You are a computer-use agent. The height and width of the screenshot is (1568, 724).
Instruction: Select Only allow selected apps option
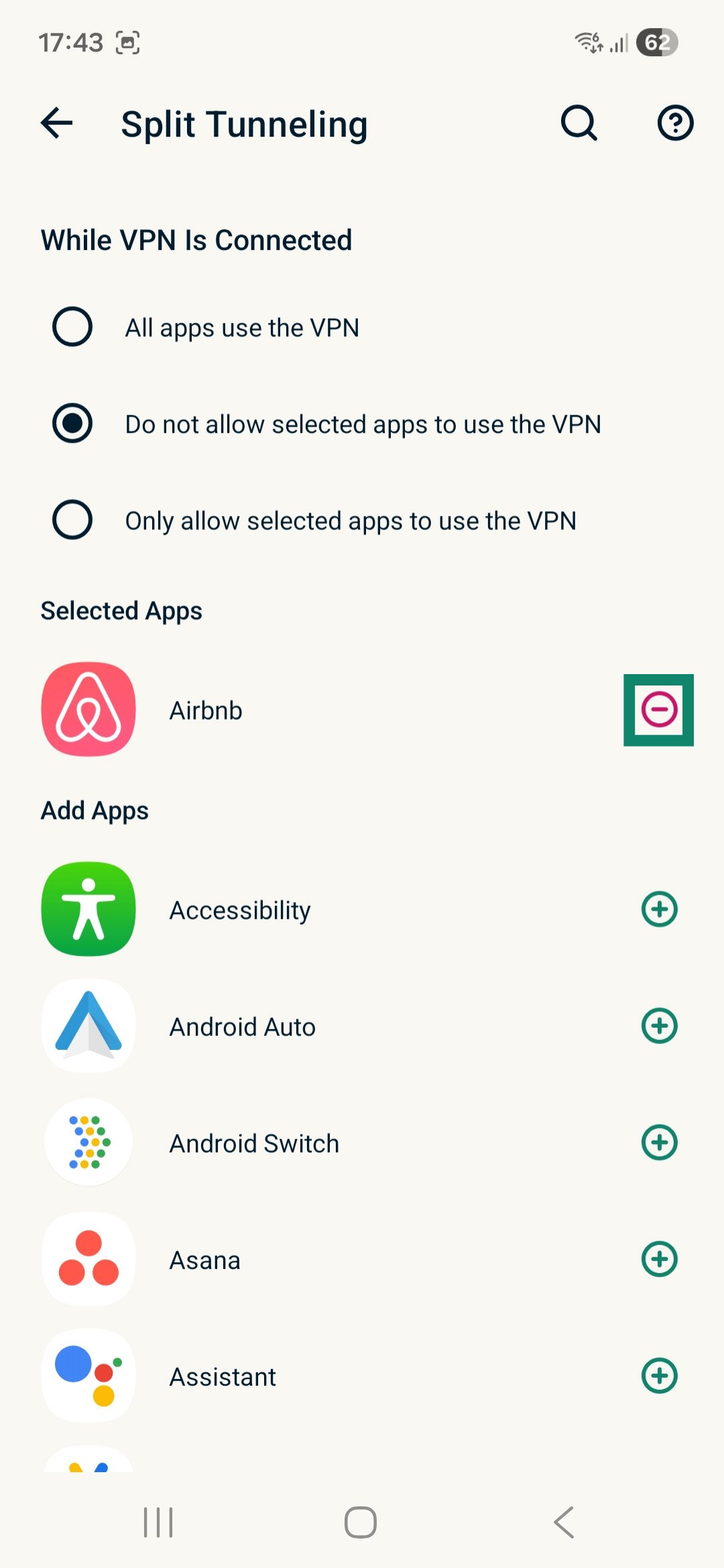[72, 520]
